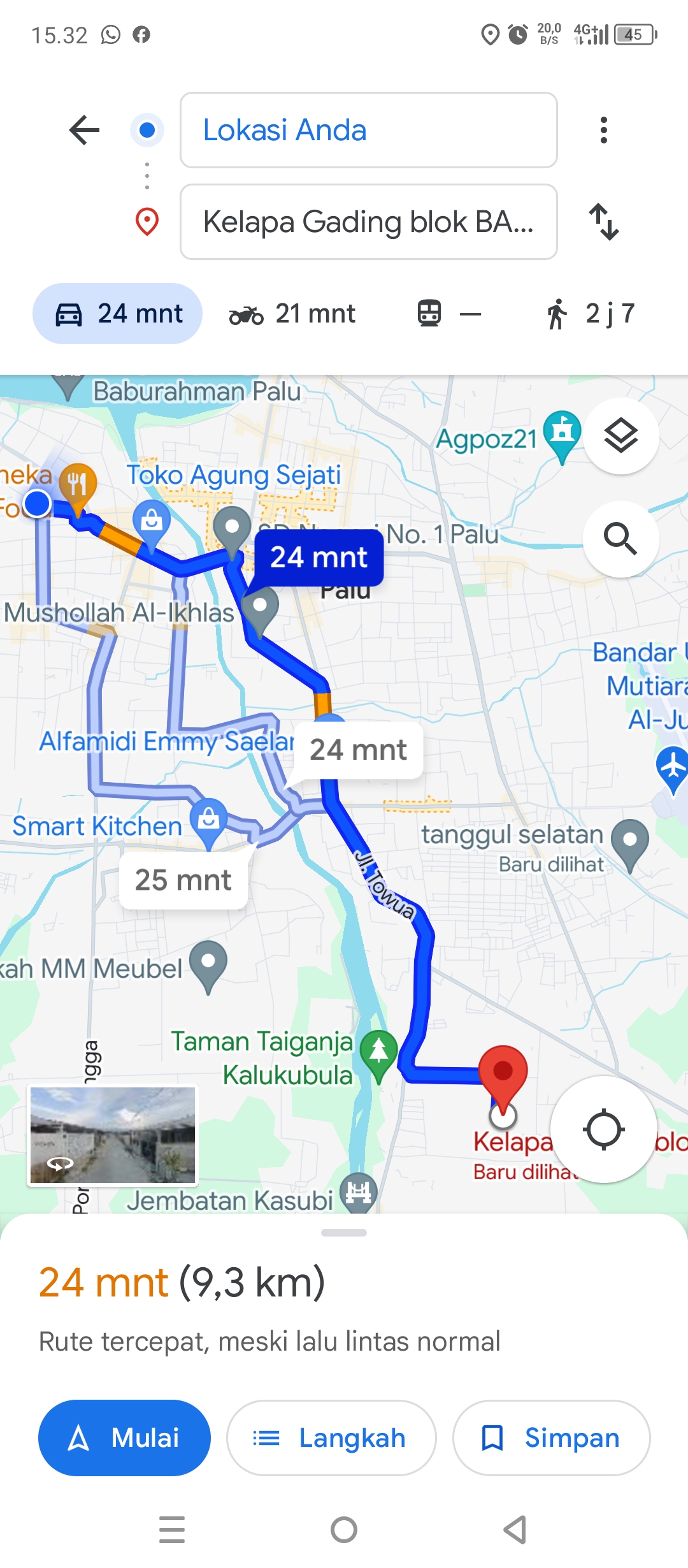Start navigation with Mulai

pyautogui.click(x=124, y=1438)
